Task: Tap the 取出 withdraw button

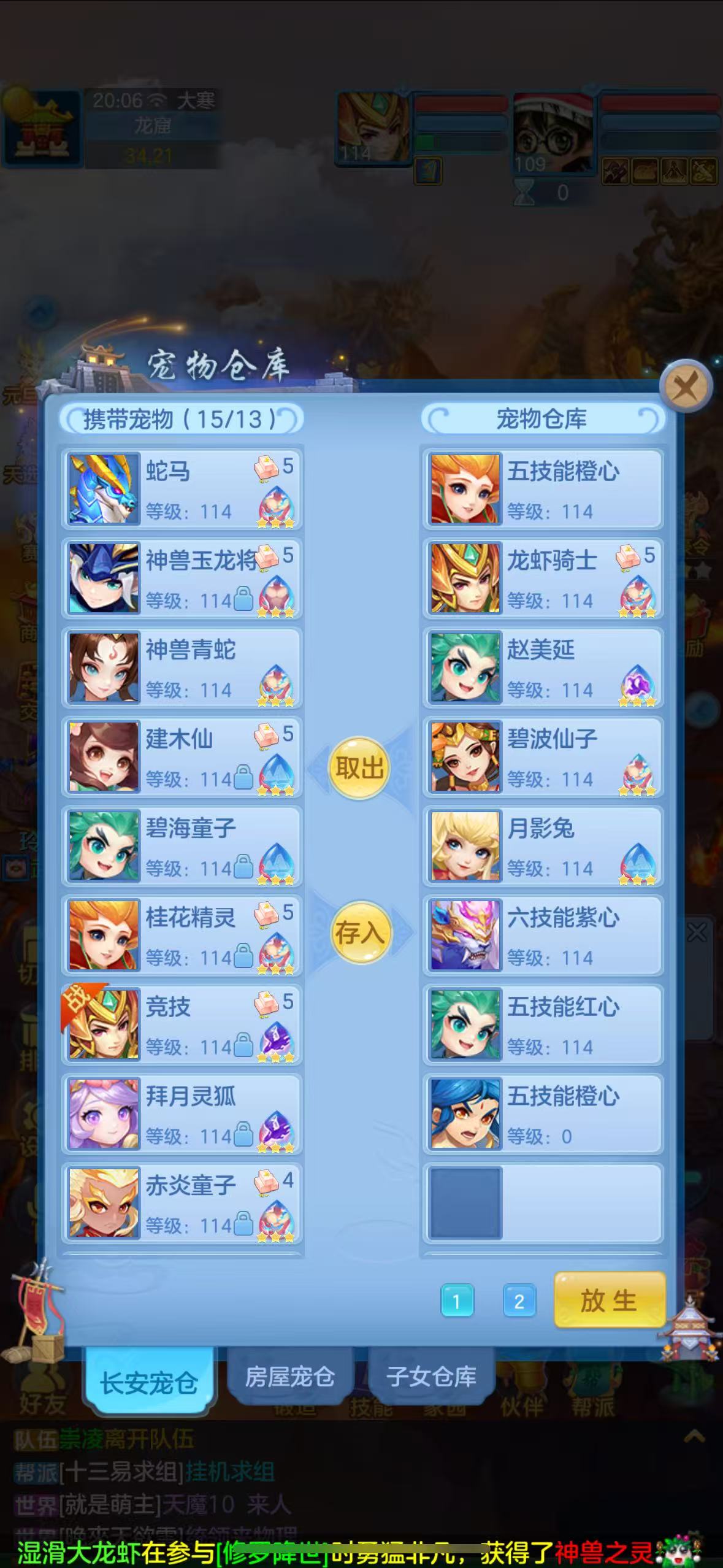Action: (359, 767)
